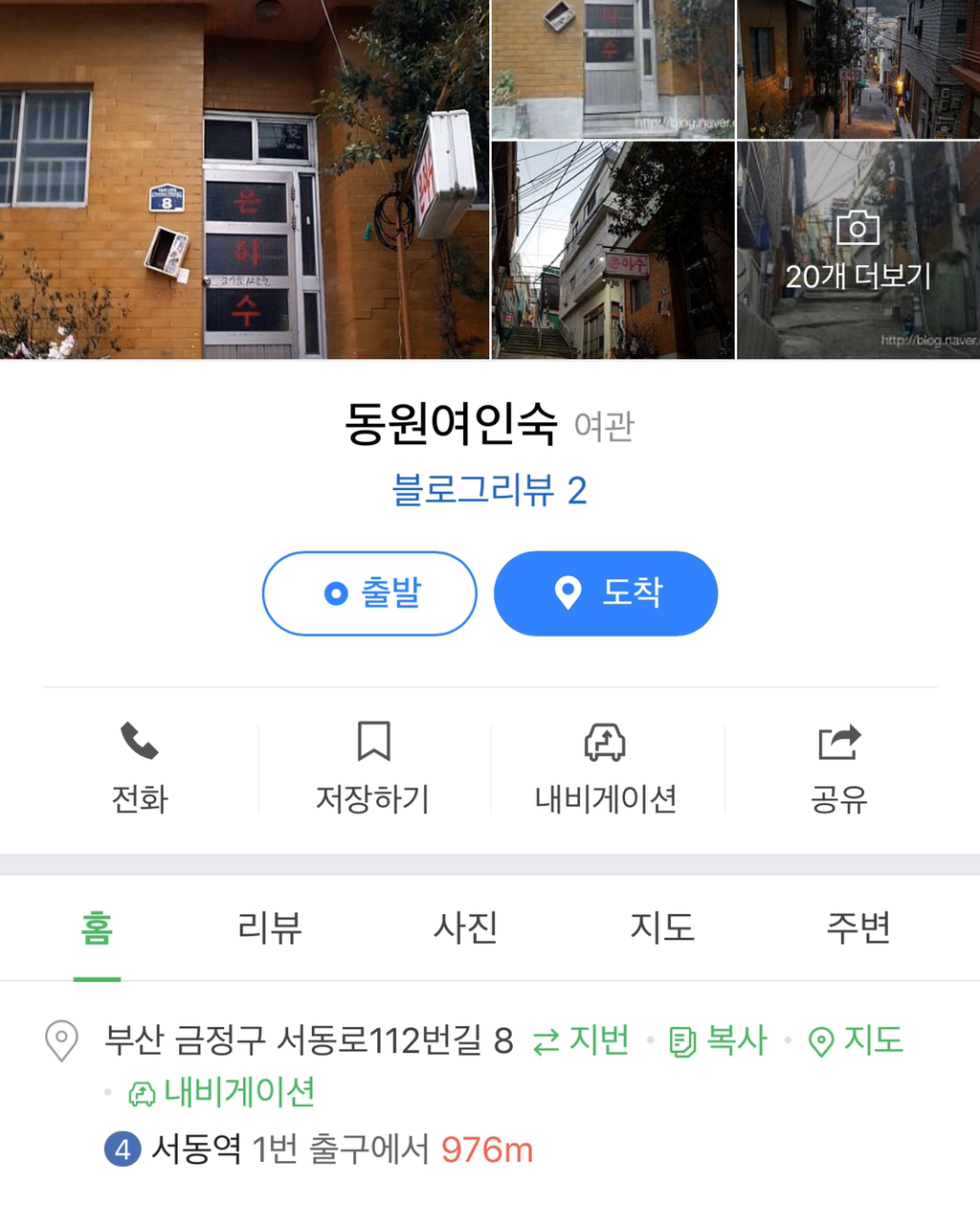Select the 홈 tab

(97, 927)
